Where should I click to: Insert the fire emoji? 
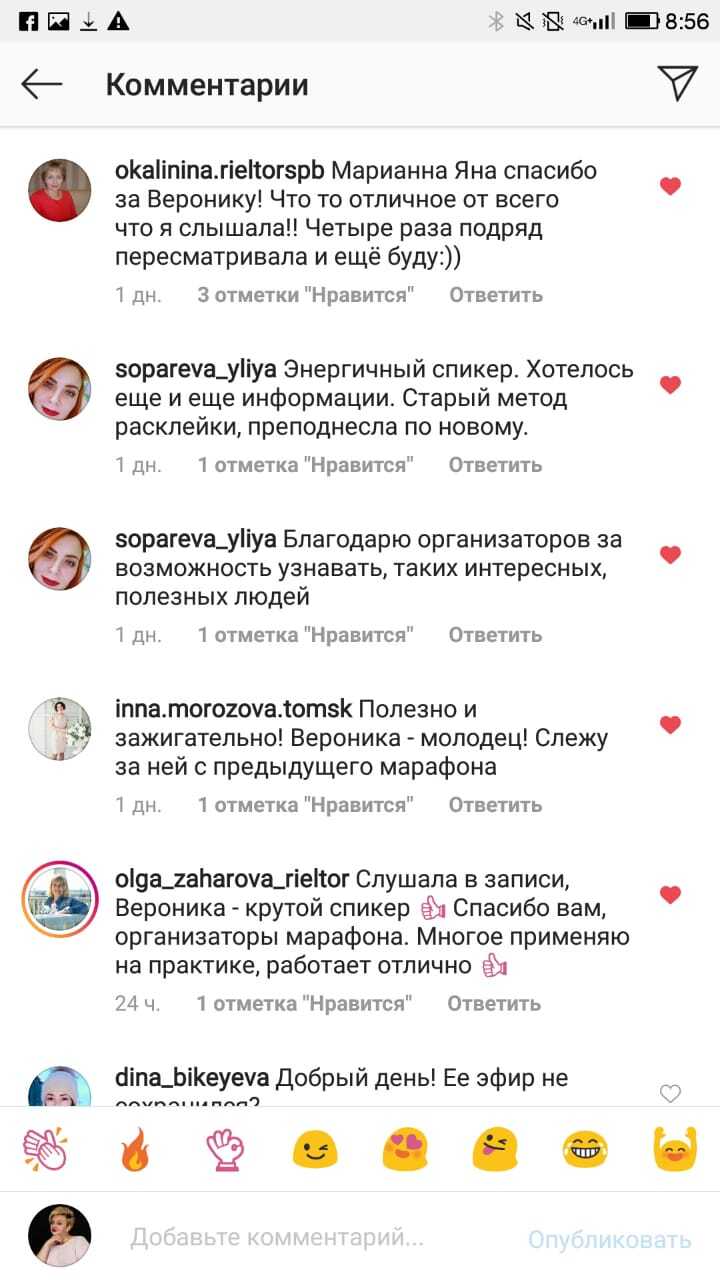pyautogui.click(x=134, y=1151)
